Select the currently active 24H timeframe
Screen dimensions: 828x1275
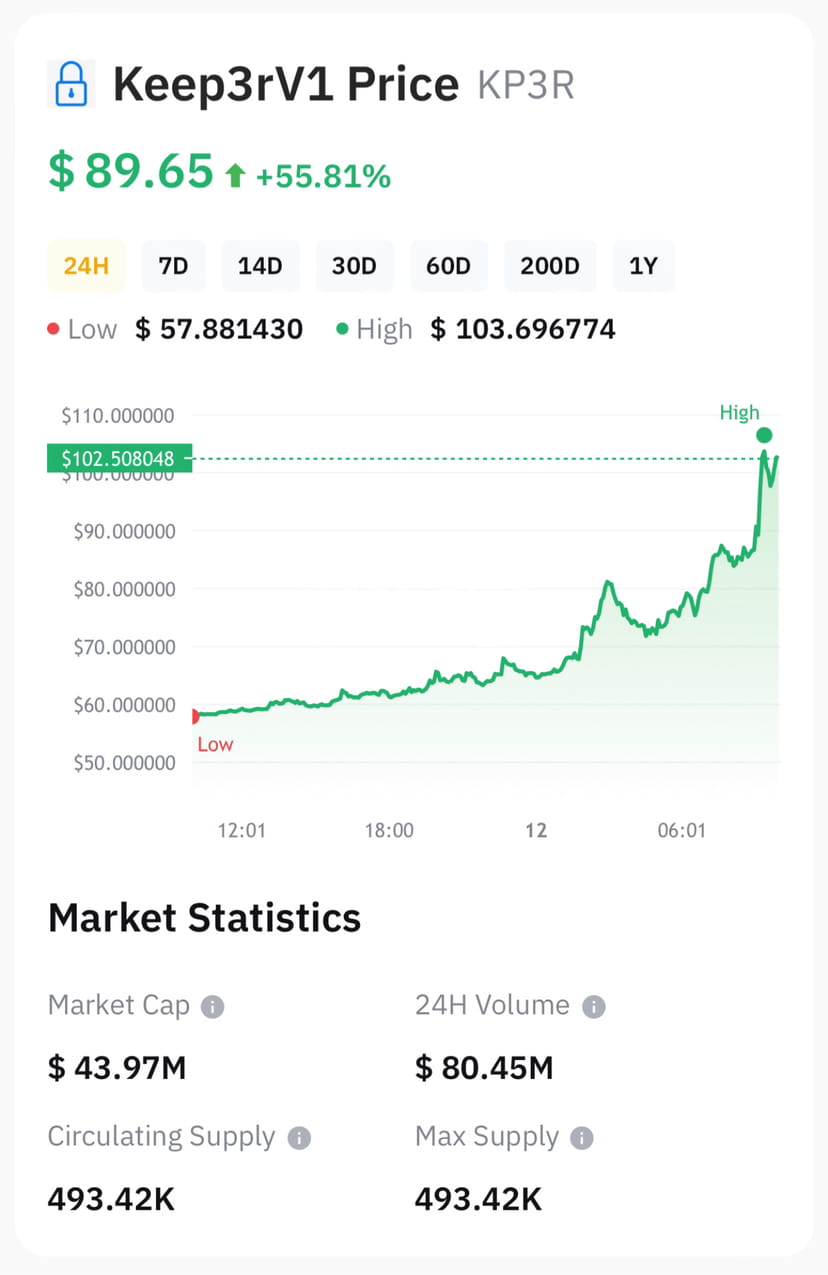click(86, 265)
